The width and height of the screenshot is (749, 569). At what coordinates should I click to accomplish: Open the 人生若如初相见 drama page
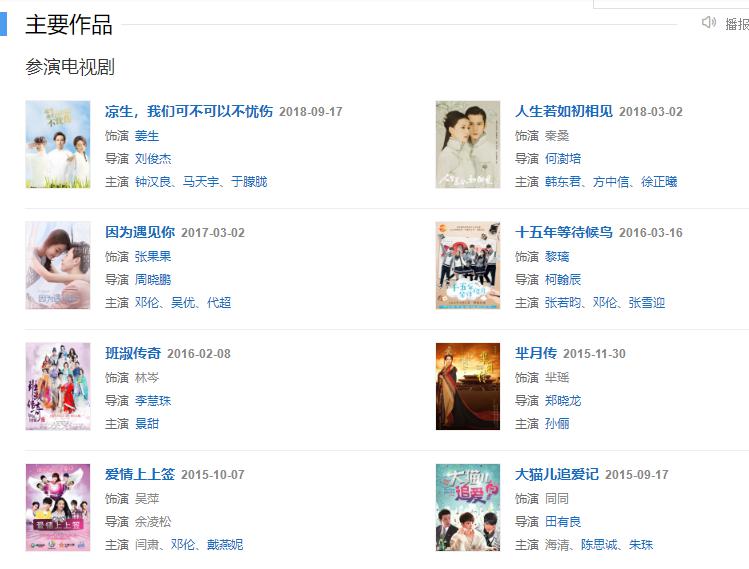[x=563, y=111]
